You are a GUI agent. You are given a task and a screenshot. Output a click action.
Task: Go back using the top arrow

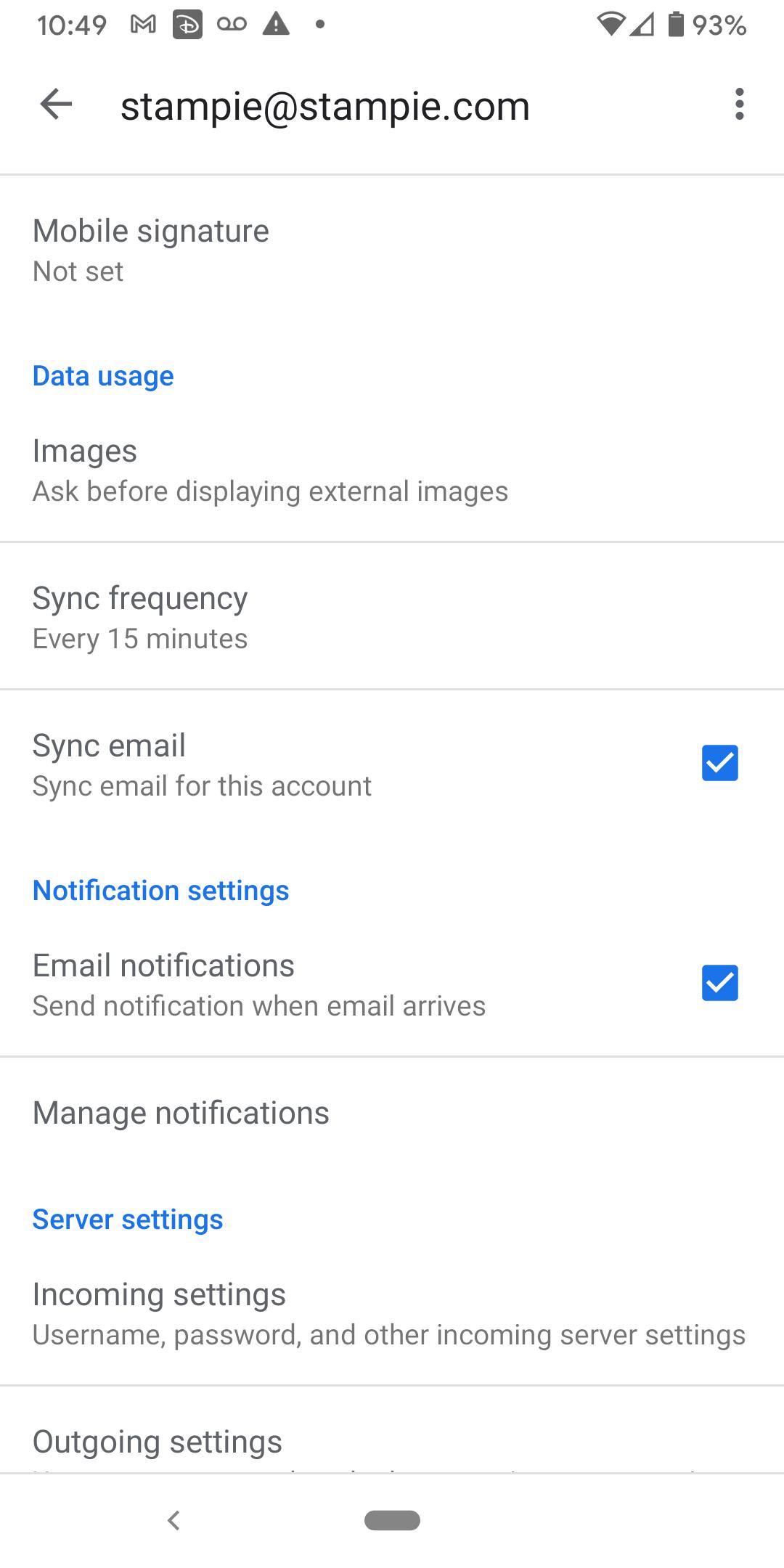pyautogui.click(x=56, y=105)
